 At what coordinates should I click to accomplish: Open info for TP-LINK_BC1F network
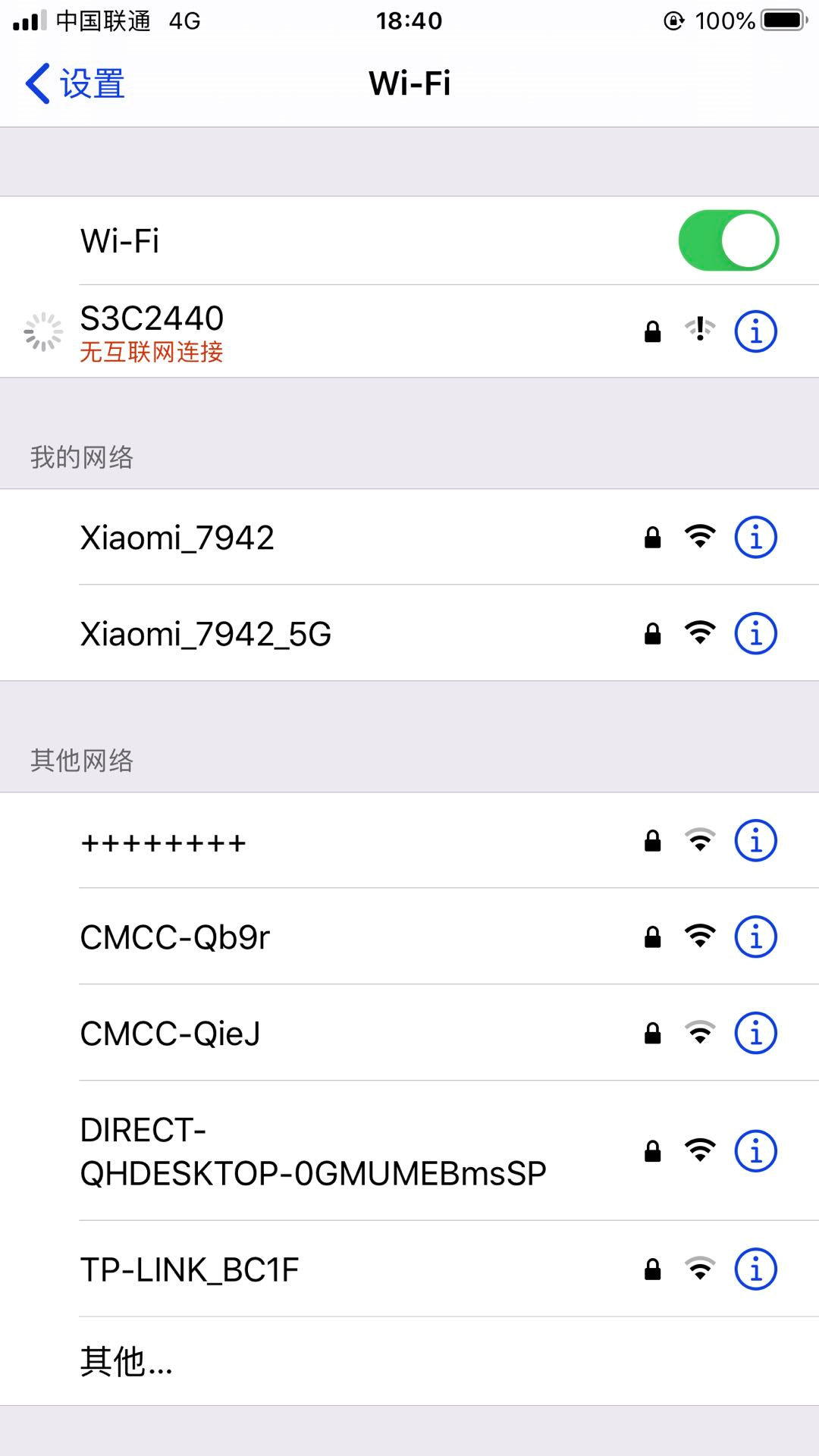(755, 1268)
